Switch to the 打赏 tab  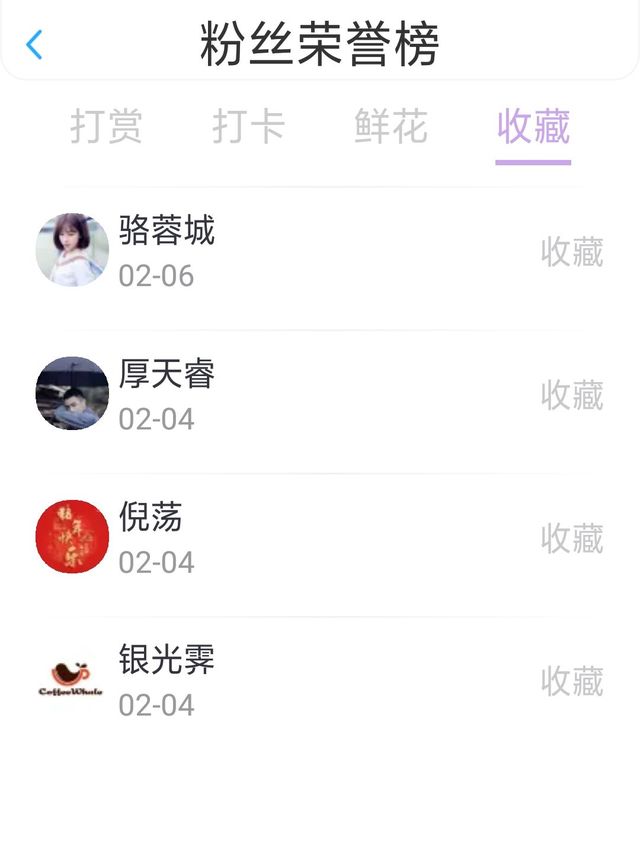tap(106, 127)
